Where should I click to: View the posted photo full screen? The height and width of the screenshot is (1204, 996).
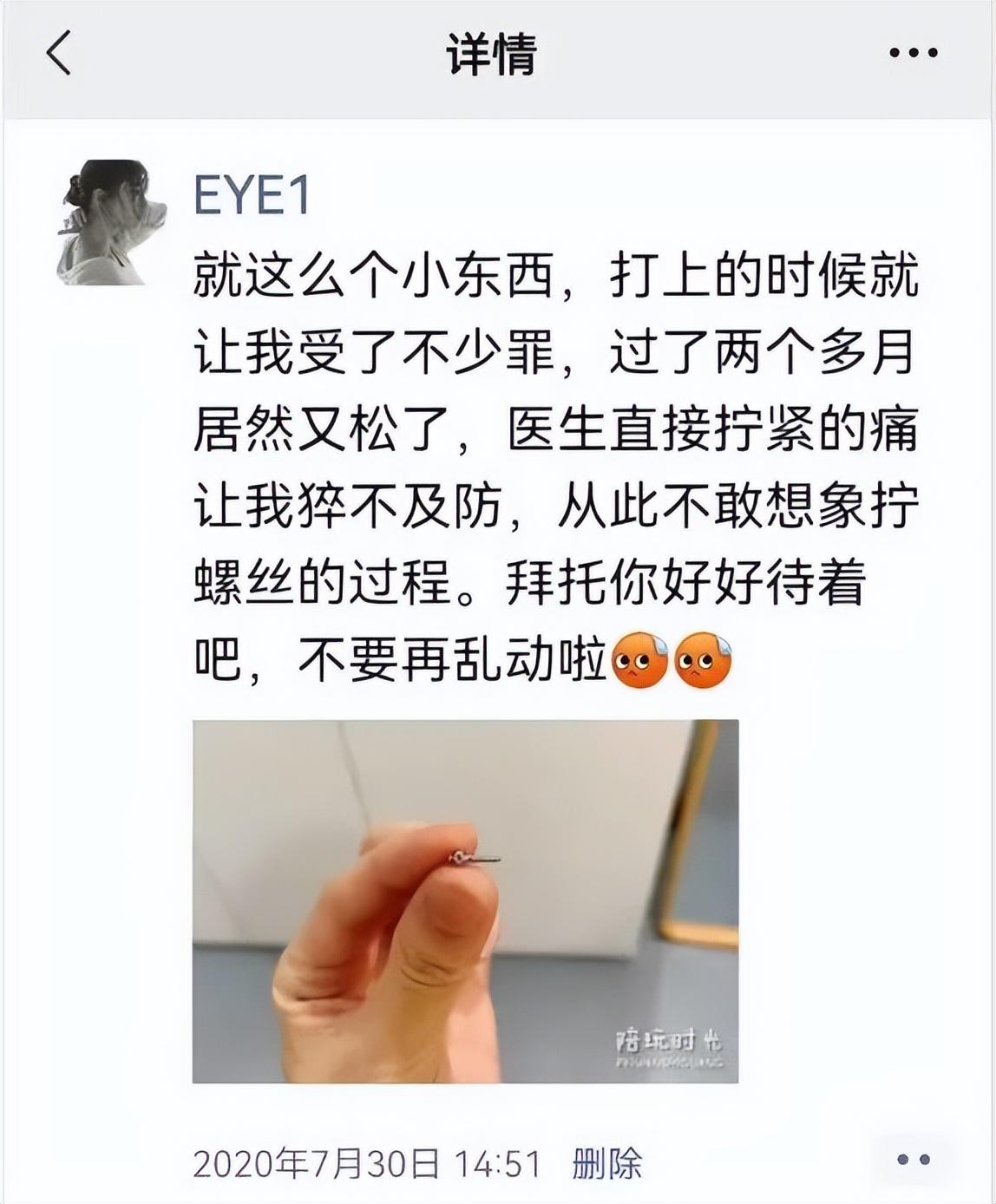465,900
